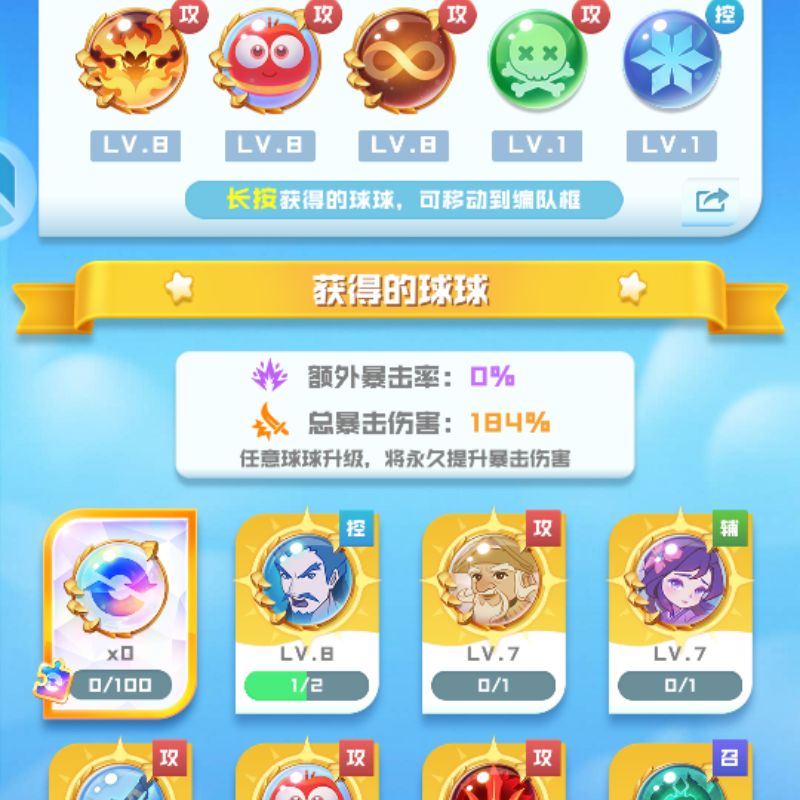The width and height of the screenshot is (800, 800).
Task: Open the LV.8 blue swordsman ball card
Action: pyautogui.click(x=307, y=612)
